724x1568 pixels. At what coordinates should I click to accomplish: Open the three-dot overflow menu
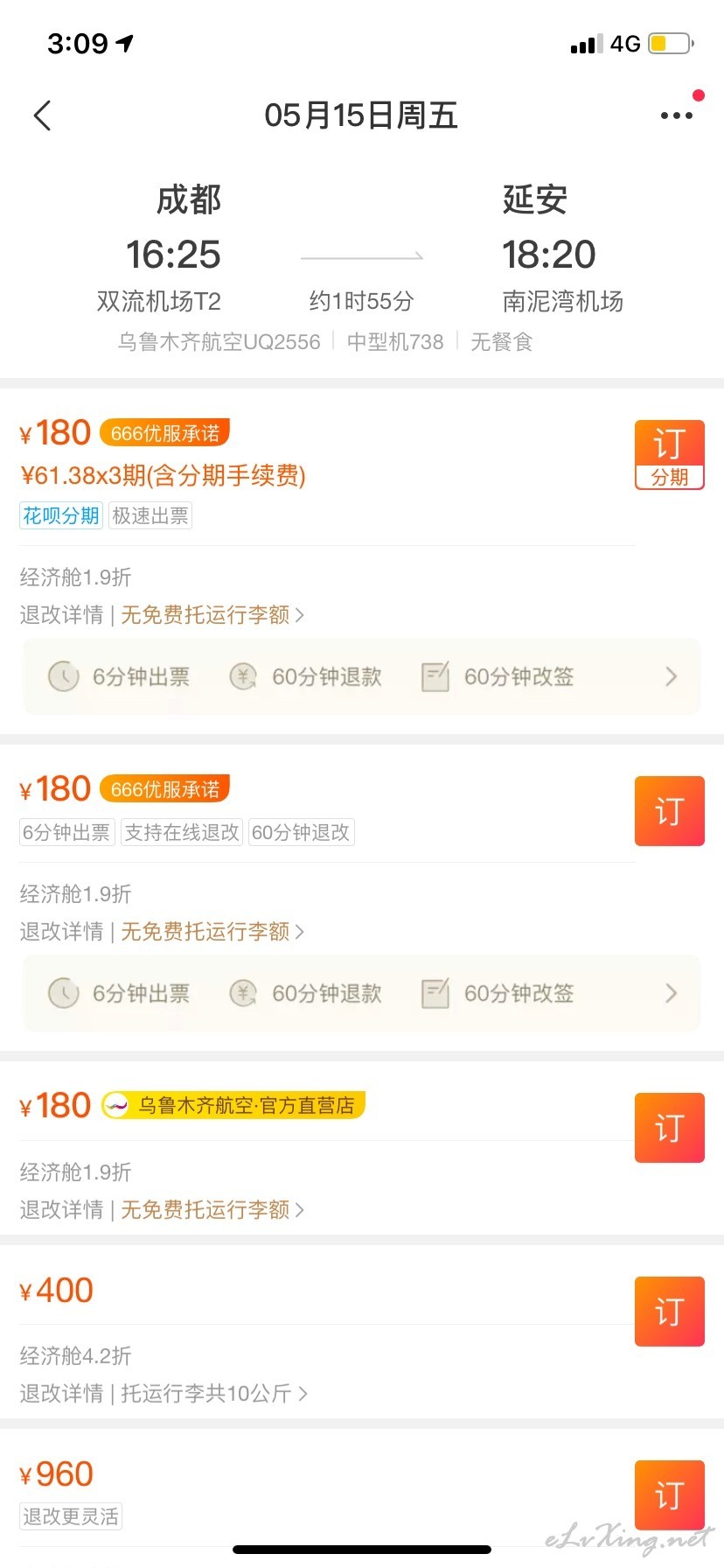(676, 115)
